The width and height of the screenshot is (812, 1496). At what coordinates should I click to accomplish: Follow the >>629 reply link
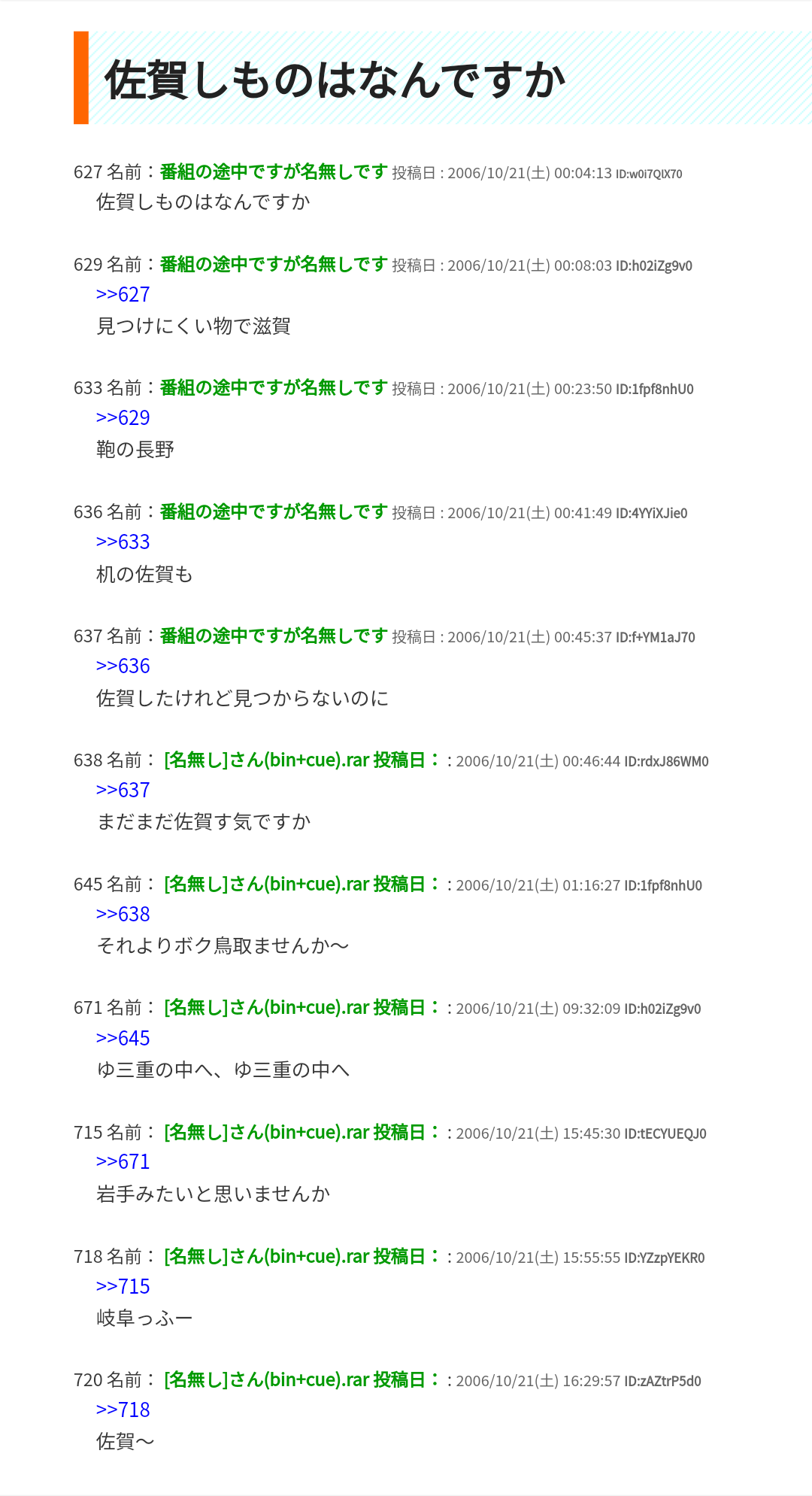click(x=123, y=418)
